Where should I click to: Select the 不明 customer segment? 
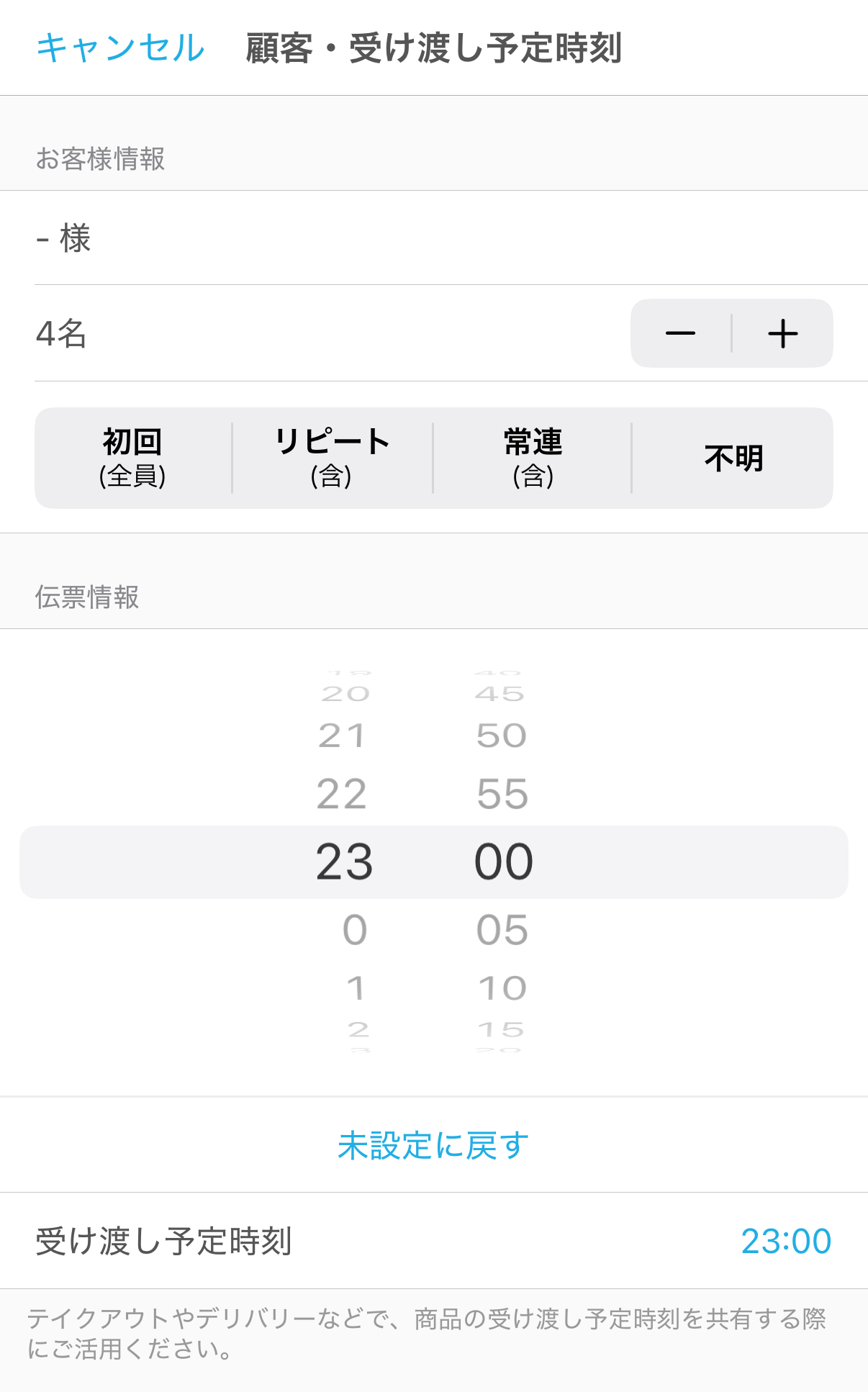pyautogui.click(x=733, y=457)
